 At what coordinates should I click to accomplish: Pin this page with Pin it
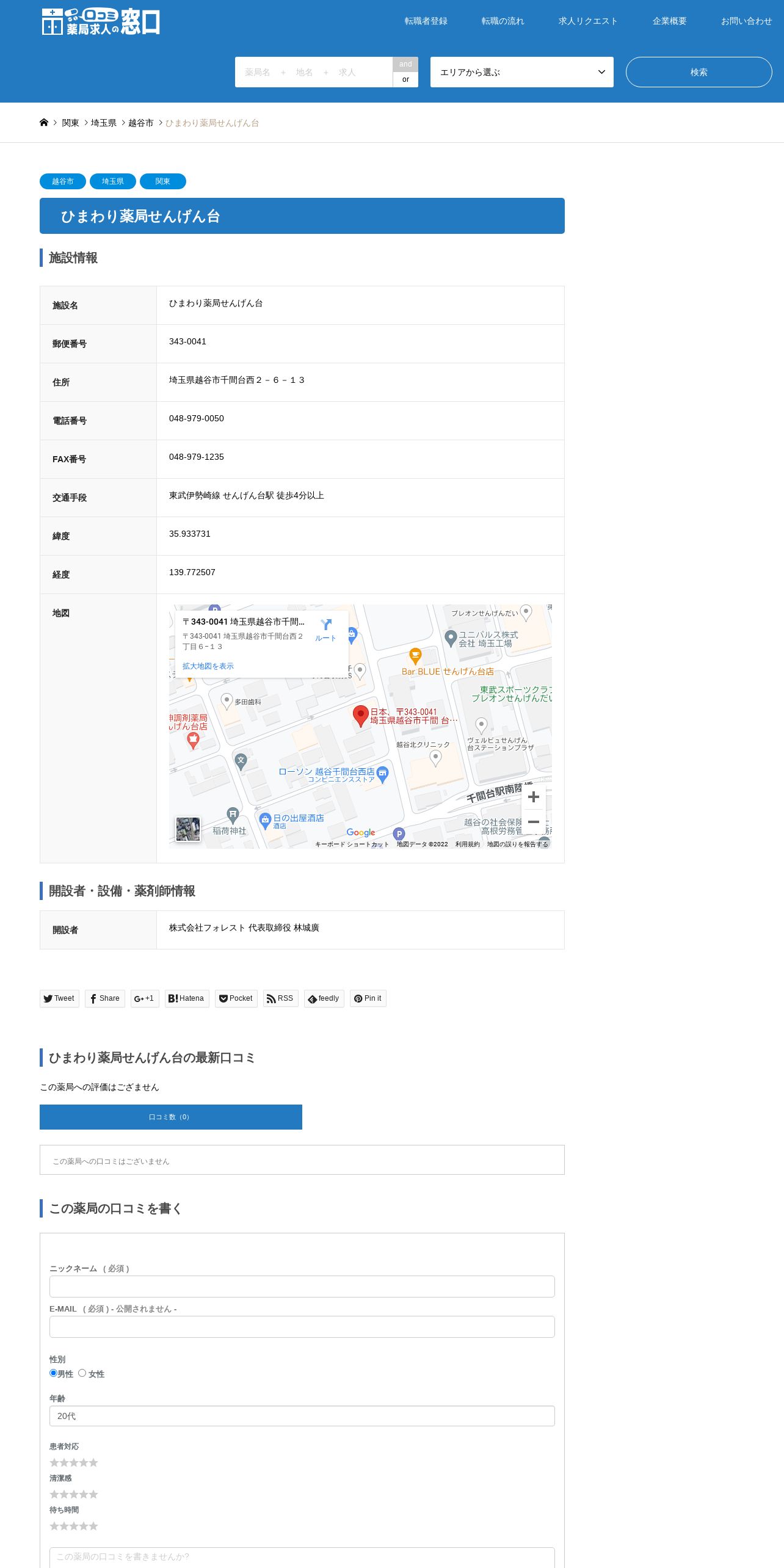point(368,998)
